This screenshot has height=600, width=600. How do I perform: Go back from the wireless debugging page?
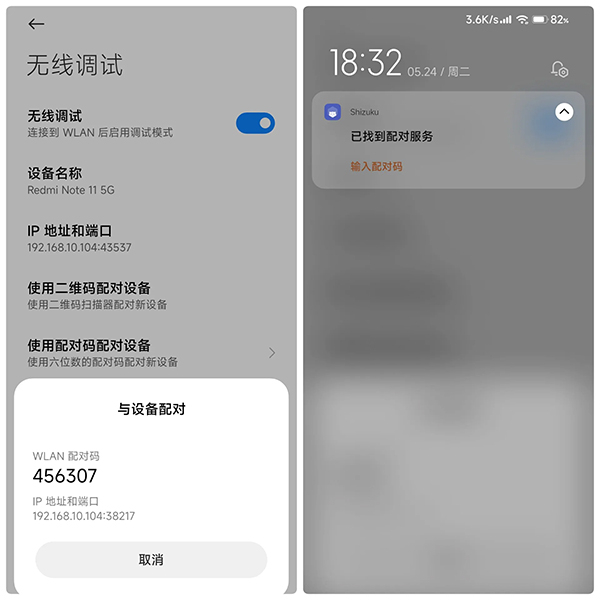coord(37,24)
